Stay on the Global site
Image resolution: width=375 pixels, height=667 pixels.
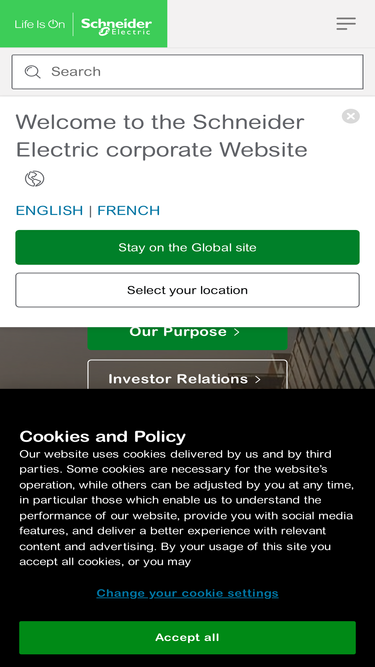click(188, 247)
